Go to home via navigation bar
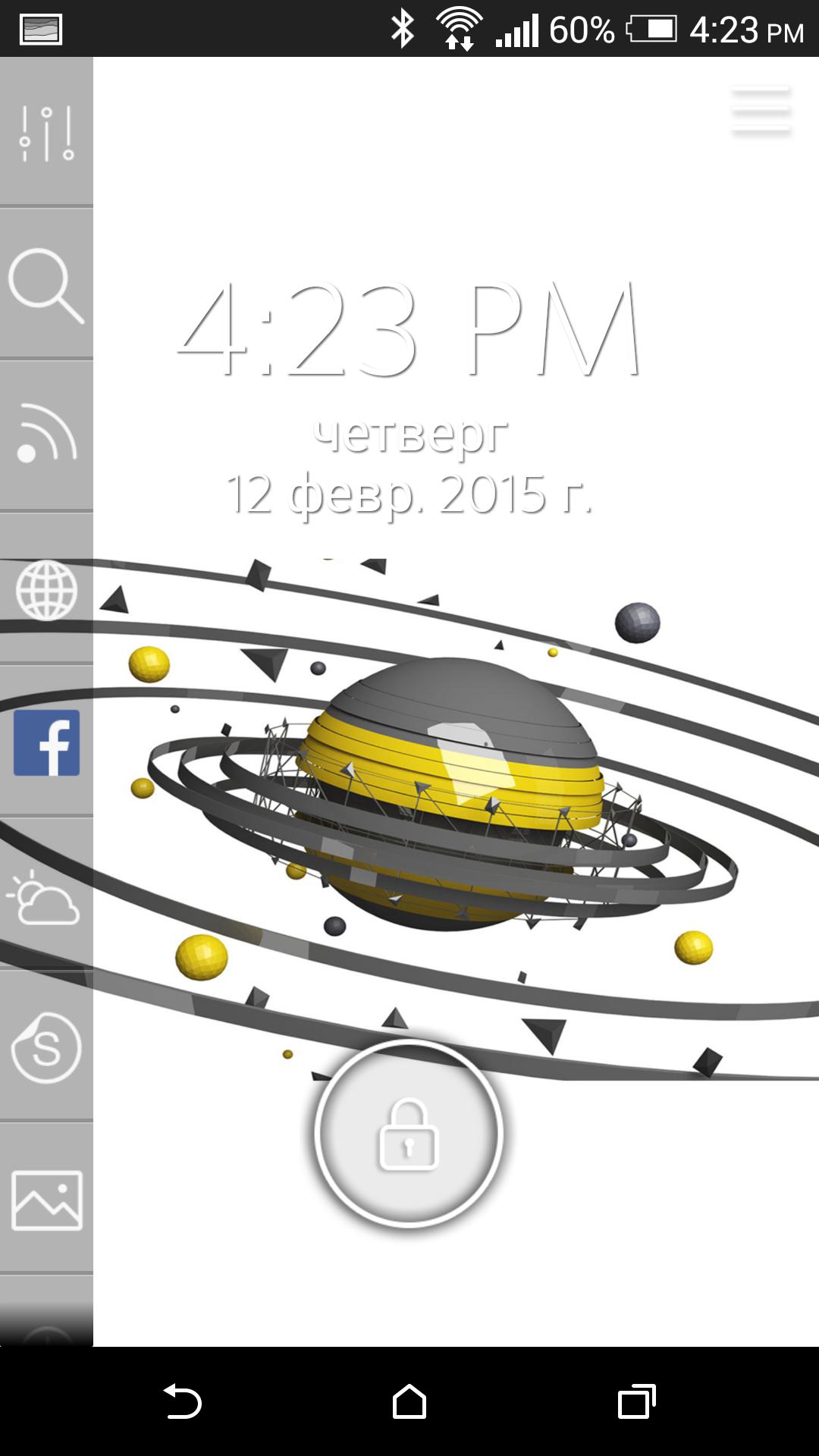 (409, 1401)
